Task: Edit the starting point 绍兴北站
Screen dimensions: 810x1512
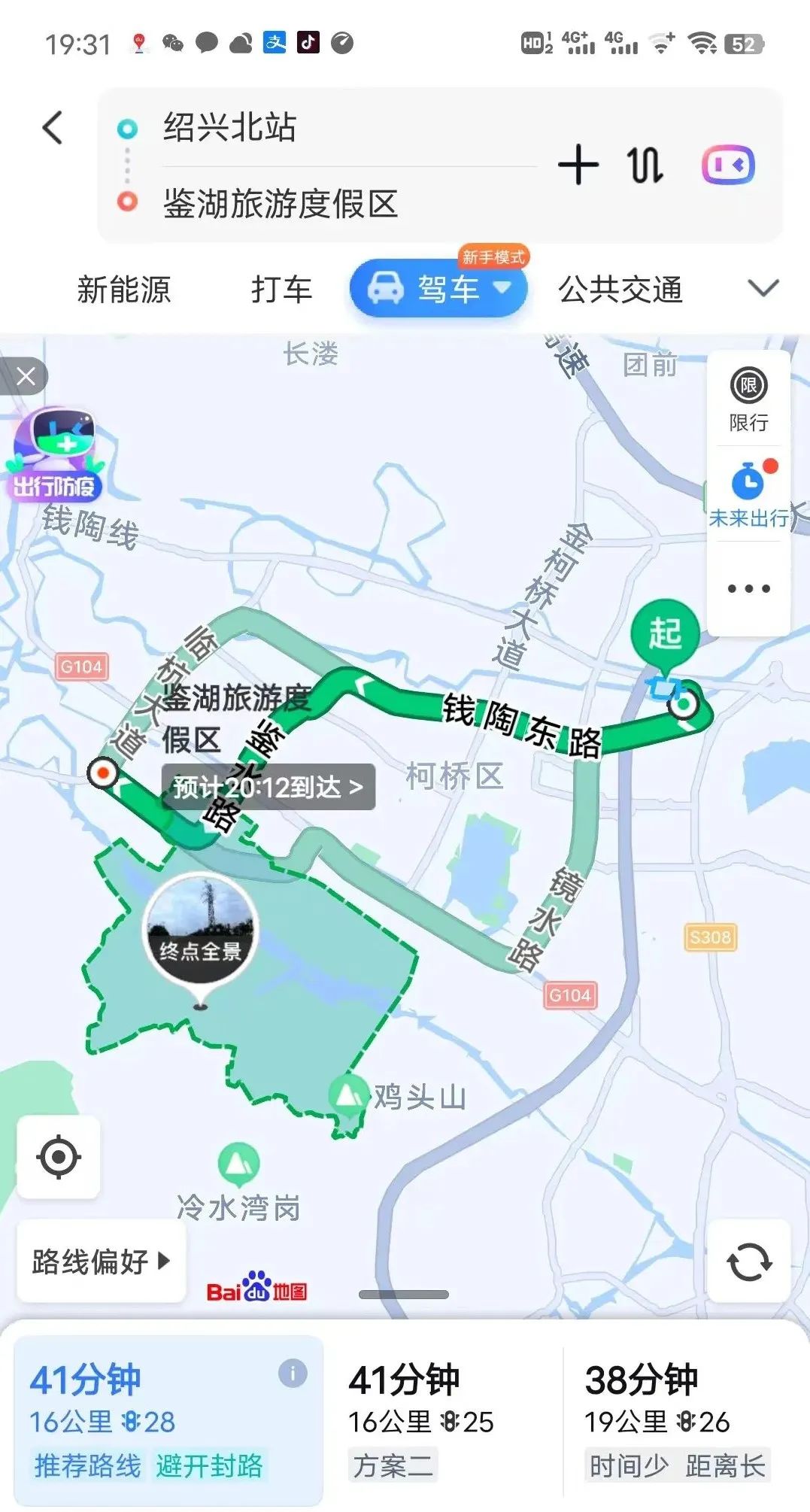Action: (229, 127)
